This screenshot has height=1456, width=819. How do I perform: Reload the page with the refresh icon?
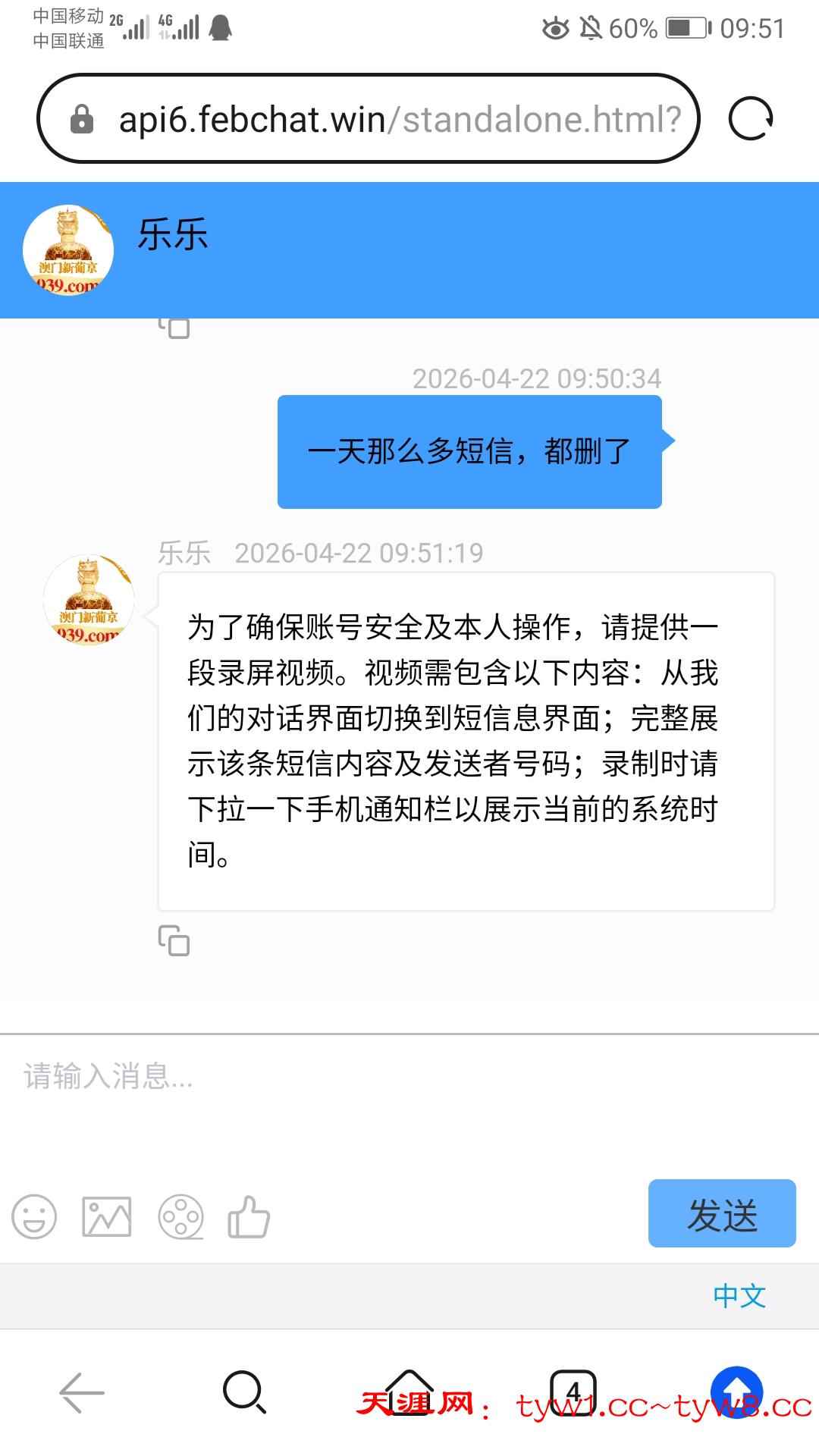(750, 119)
